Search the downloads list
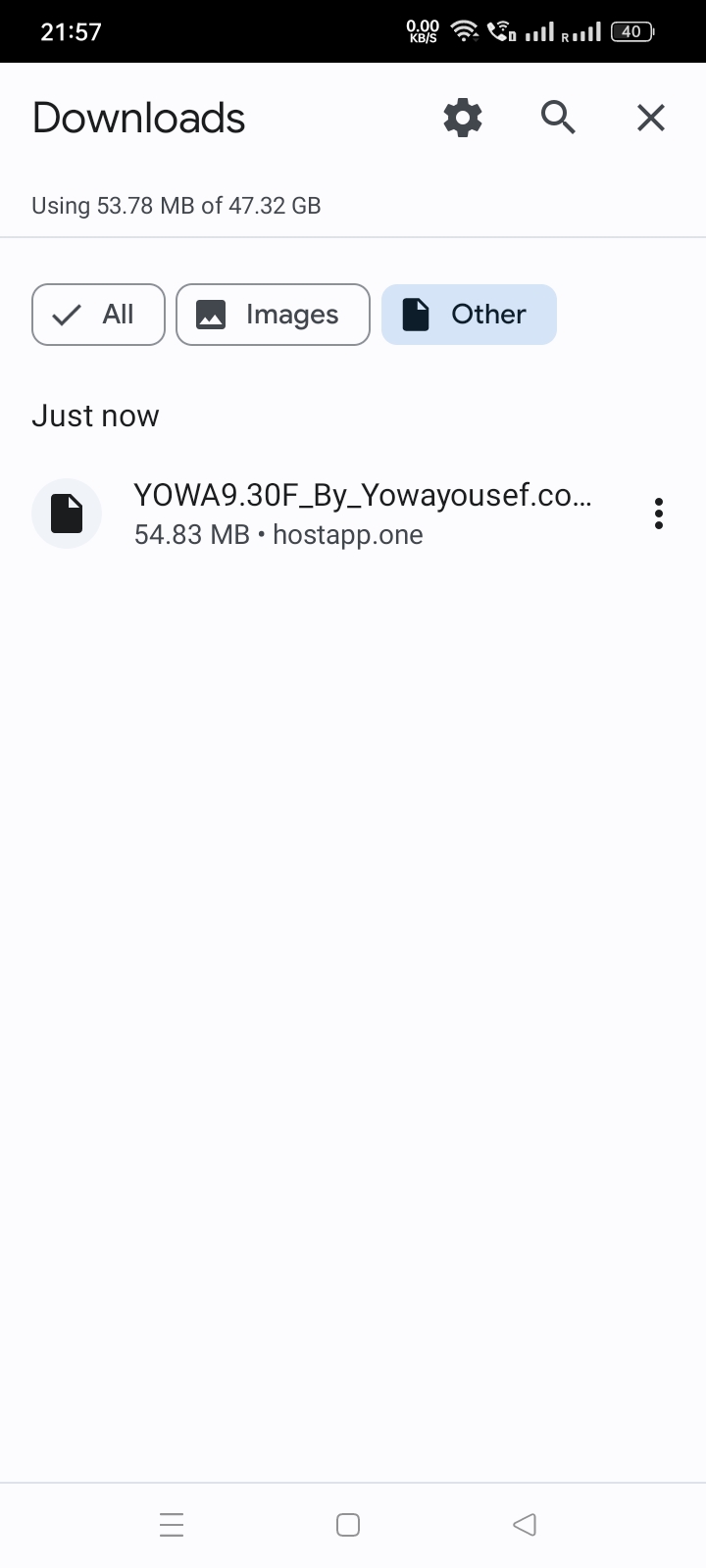 click(558, 118)
